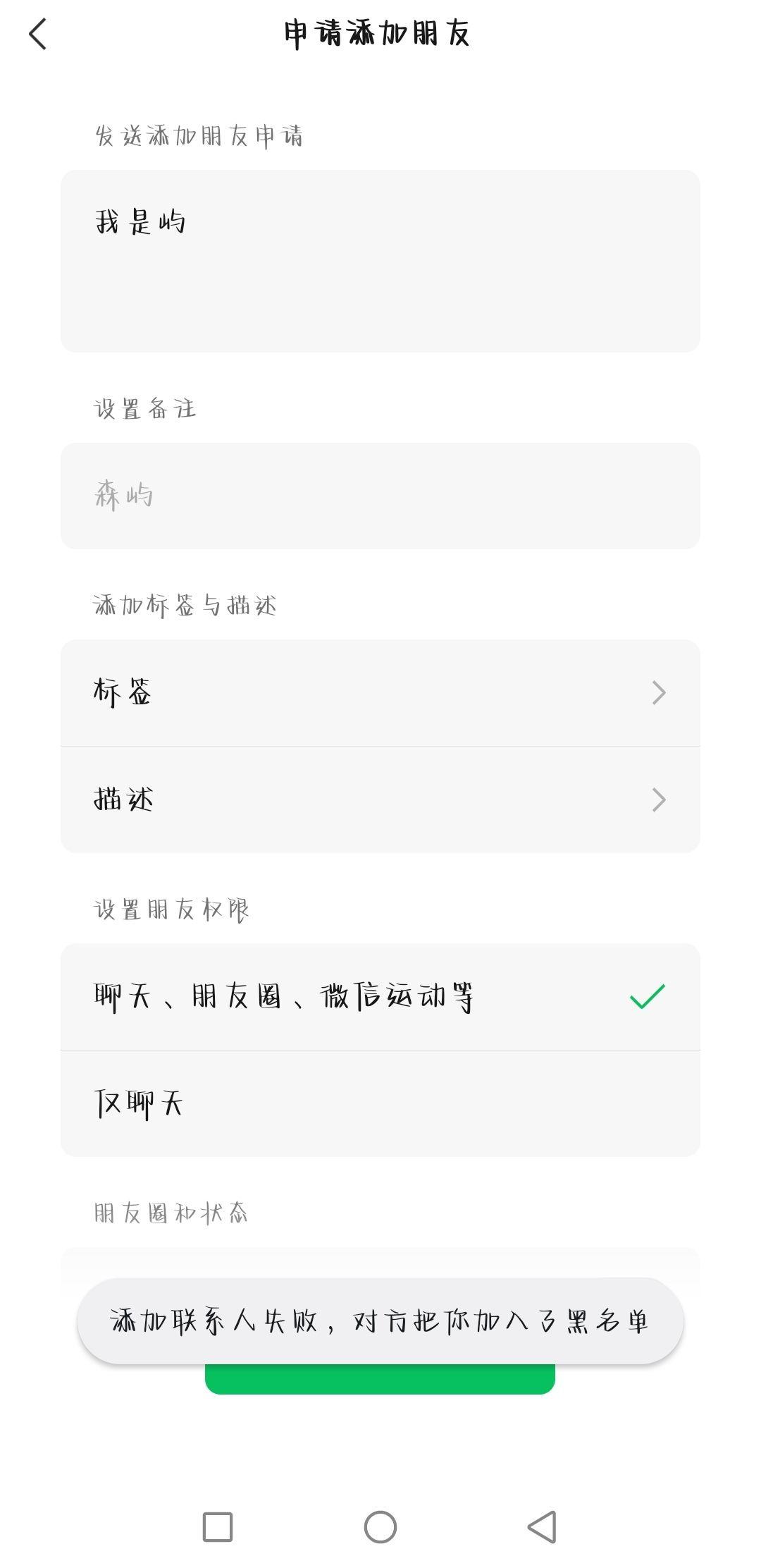
Task: Edit the friend request message field
Action: coord(380,261)
